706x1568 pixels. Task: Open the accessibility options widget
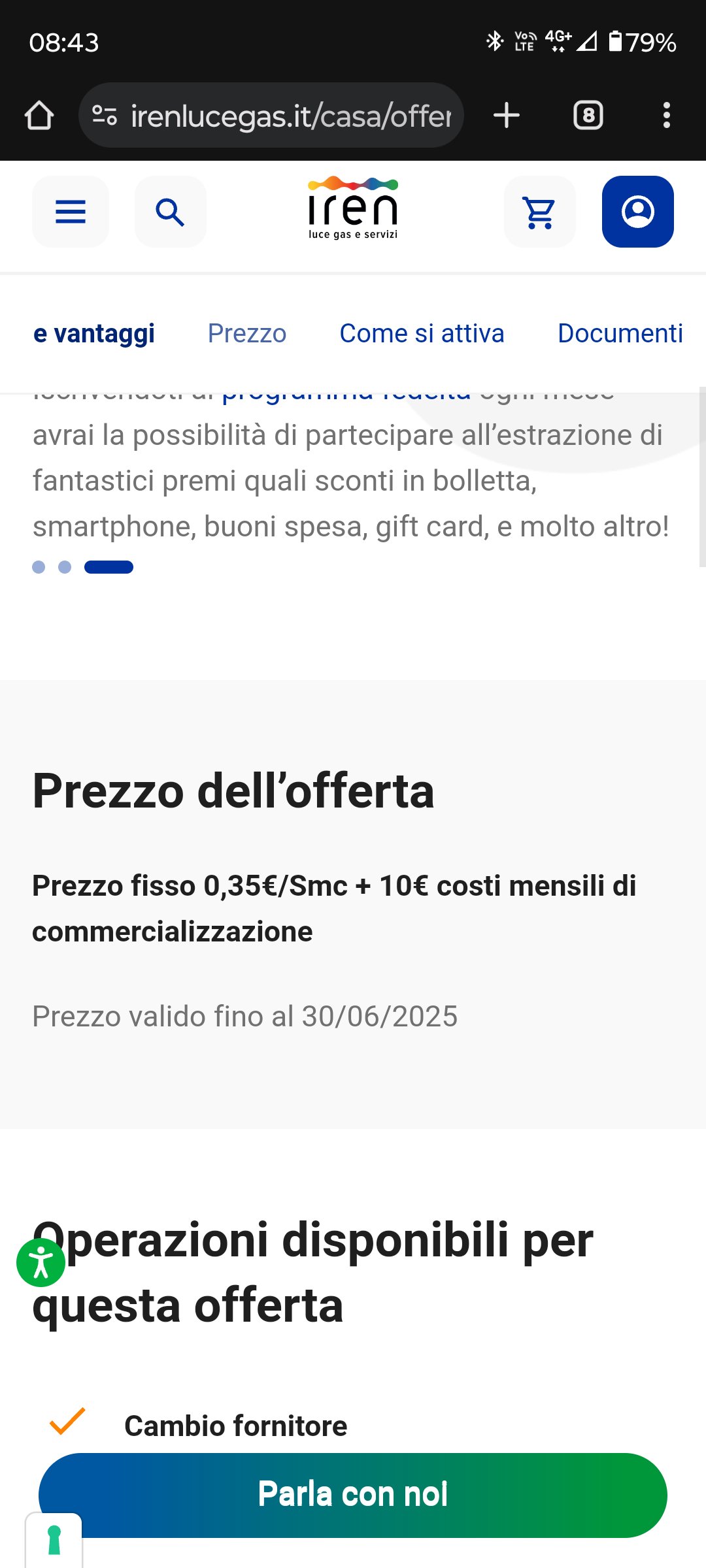point(41,1262)
